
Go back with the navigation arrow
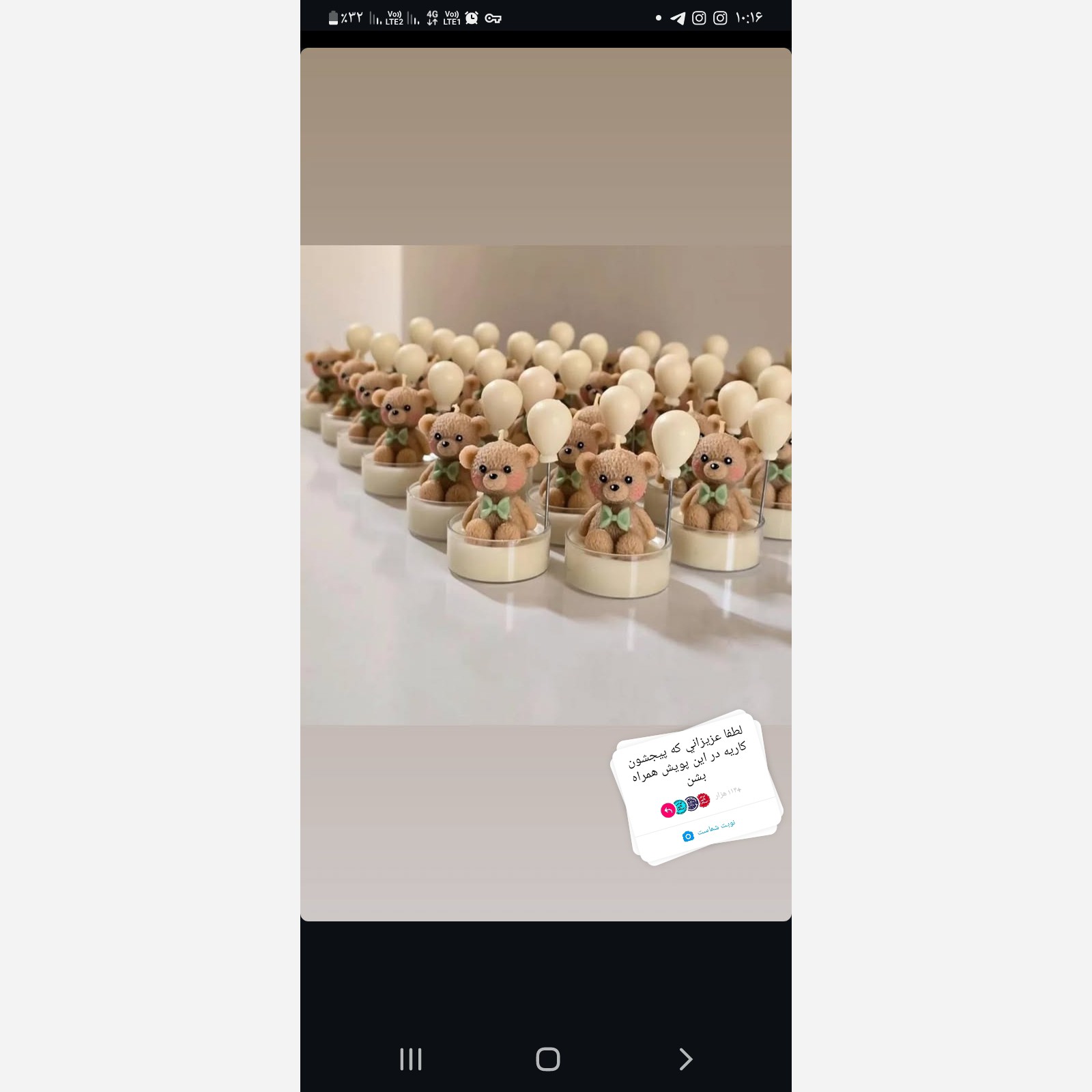click(685, 1059)
